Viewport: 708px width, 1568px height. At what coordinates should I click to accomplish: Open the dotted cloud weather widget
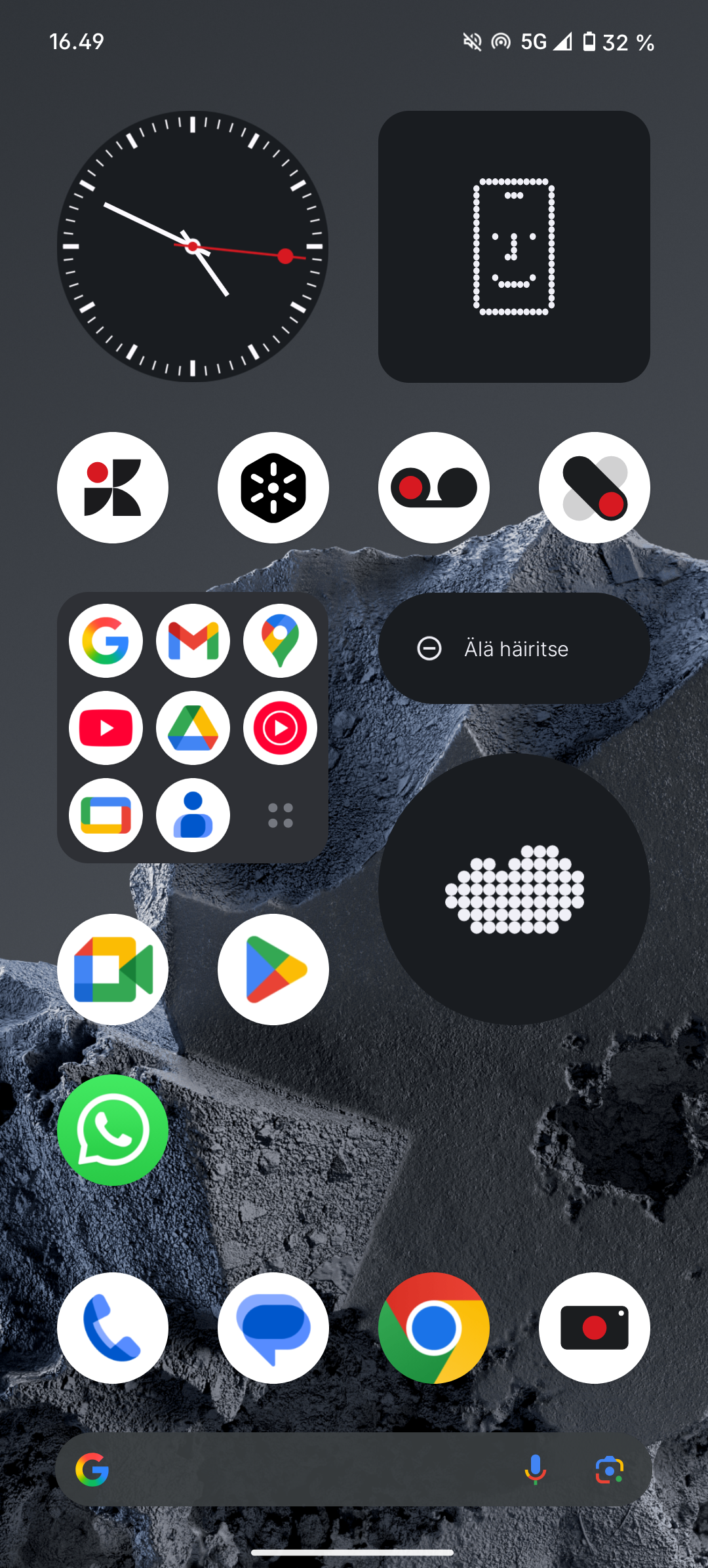click(514, 889)
